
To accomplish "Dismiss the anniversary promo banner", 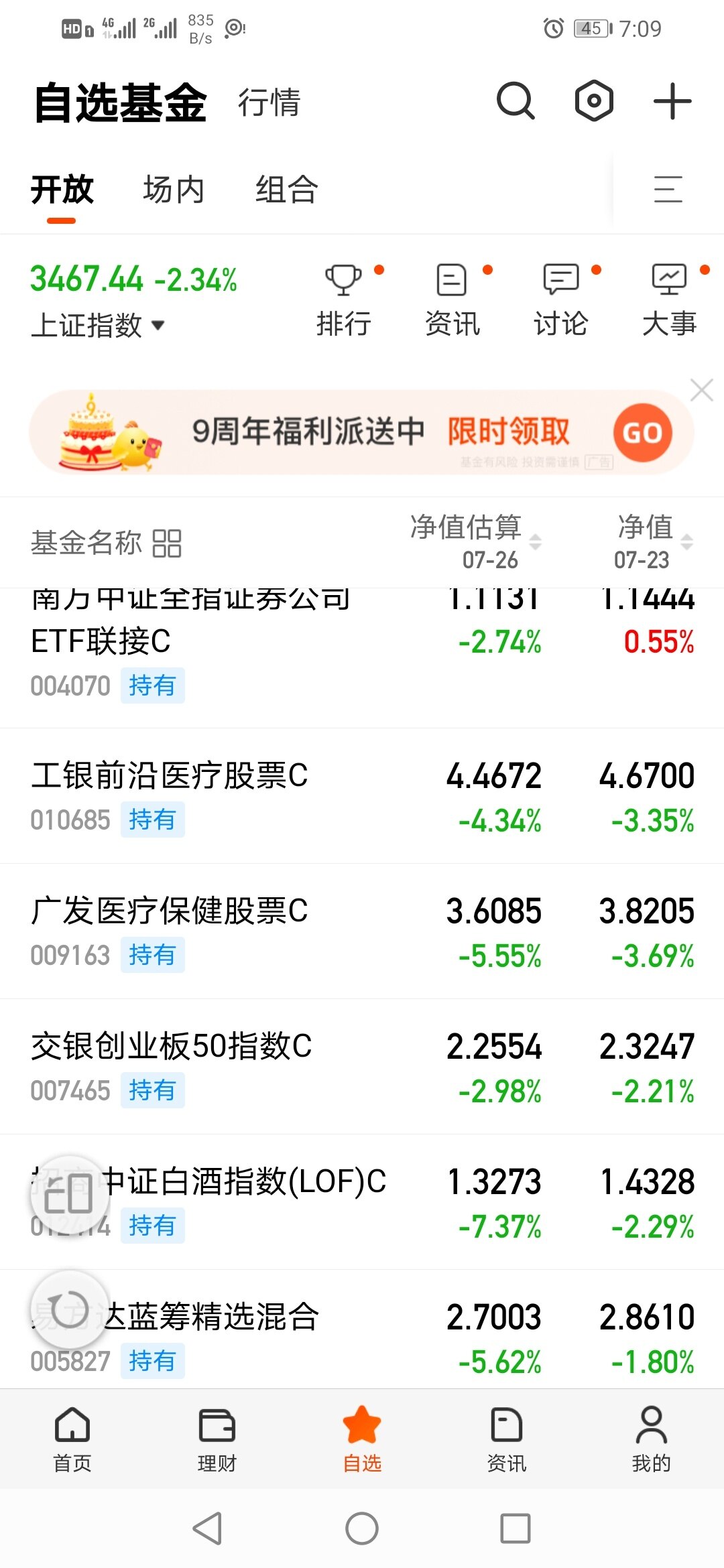I will tap(701, 390).
